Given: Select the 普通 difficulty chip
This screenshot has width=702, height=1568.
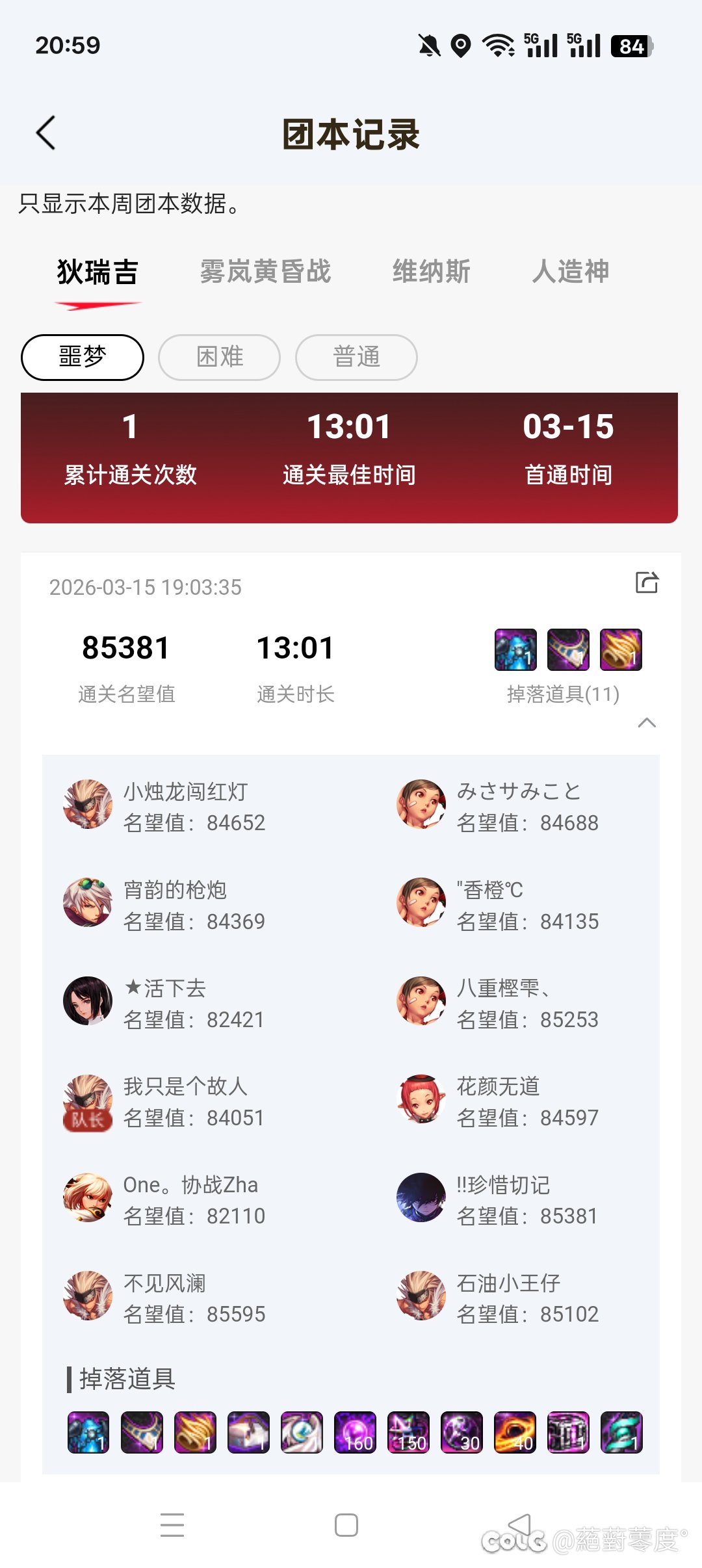Looking at the screenshot, I should pyautogui.click(x=356, y=357).
